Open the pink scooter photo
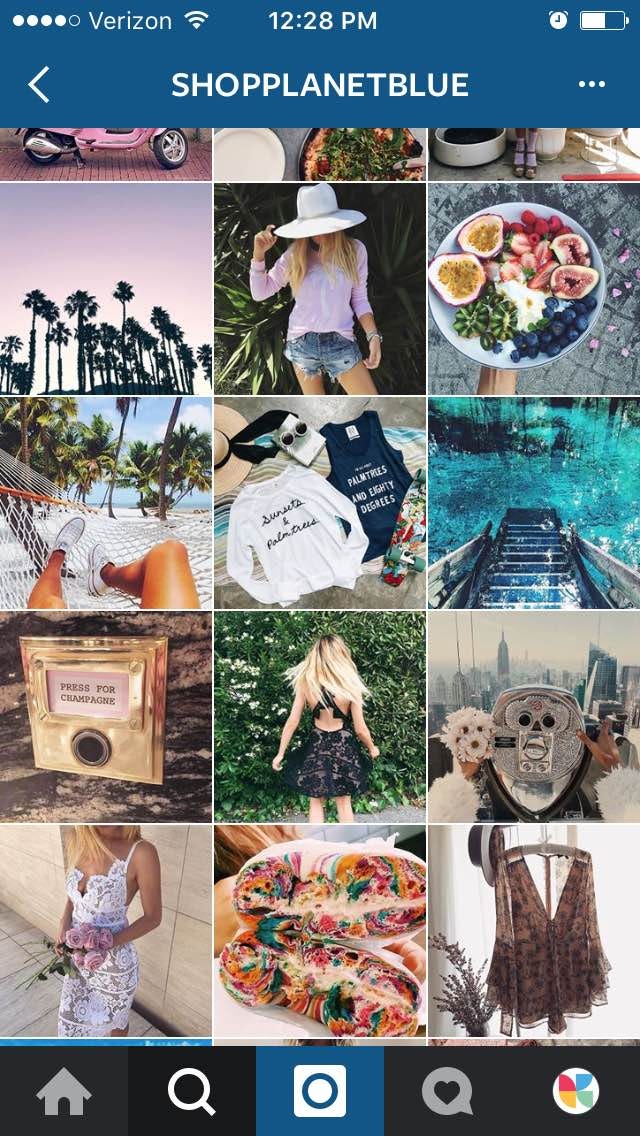640x1136 pixels. pyautogui.click(x=106, y=154)
